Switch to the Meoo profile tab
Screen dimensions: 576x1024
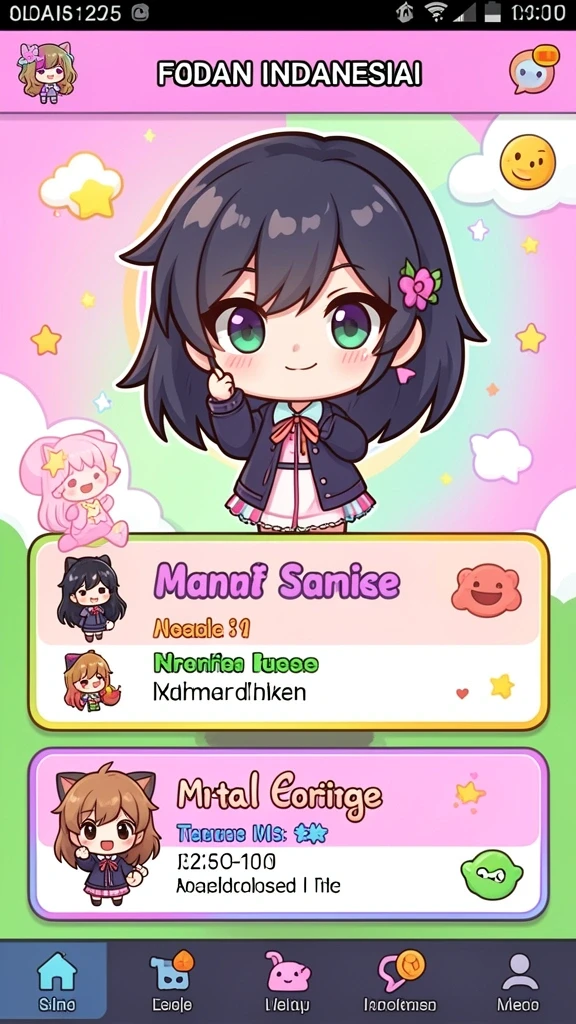tap(519, 982)
